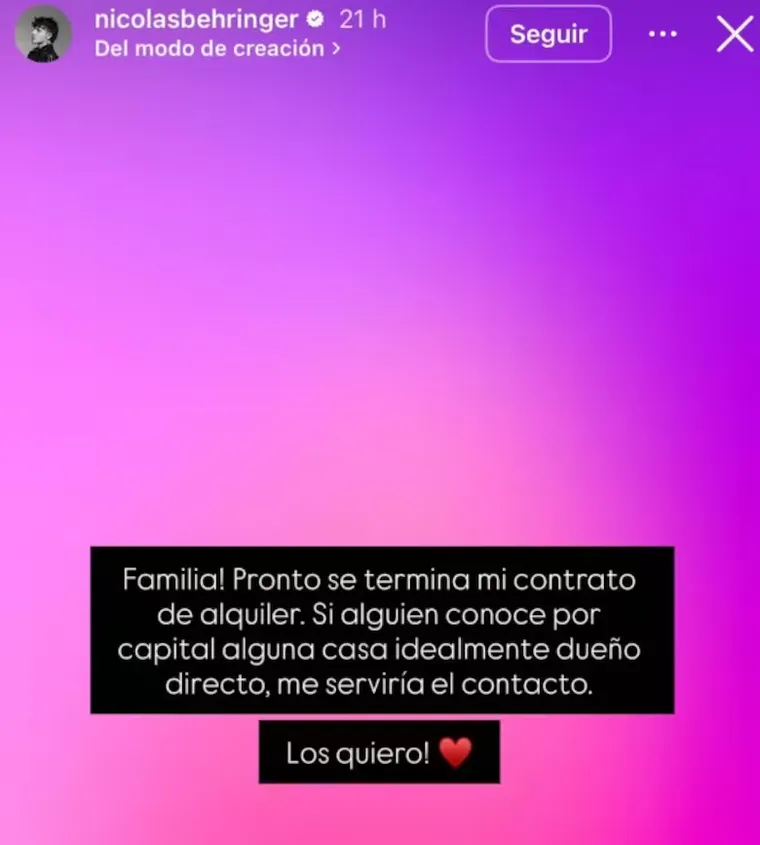Tap the blue verified badge icon

pyautogui.click(x=313, y=17)
